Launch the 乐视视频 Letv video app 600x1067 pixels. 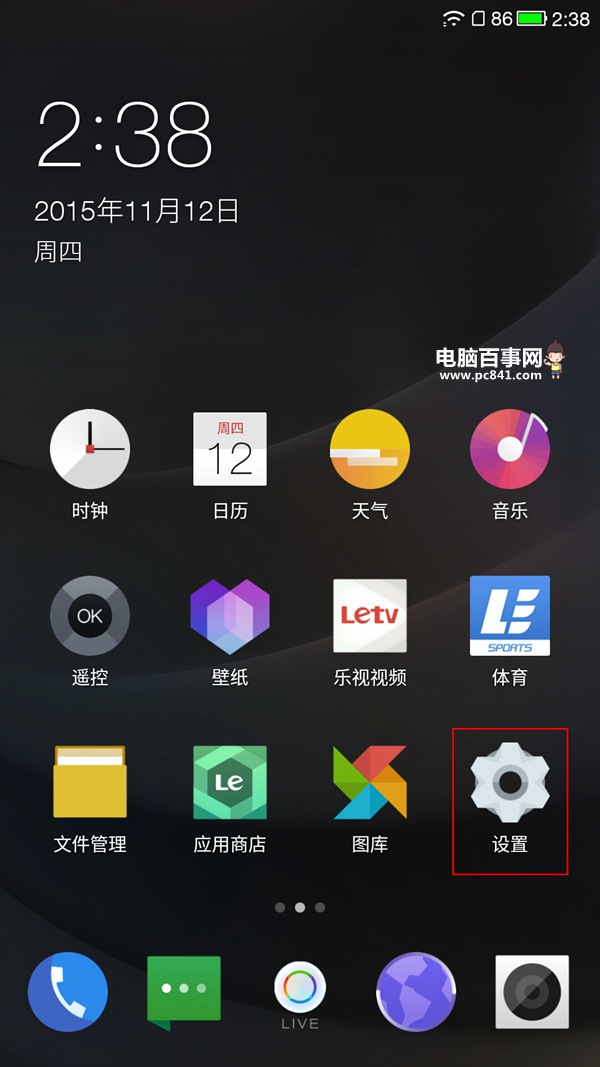[370, 616]
